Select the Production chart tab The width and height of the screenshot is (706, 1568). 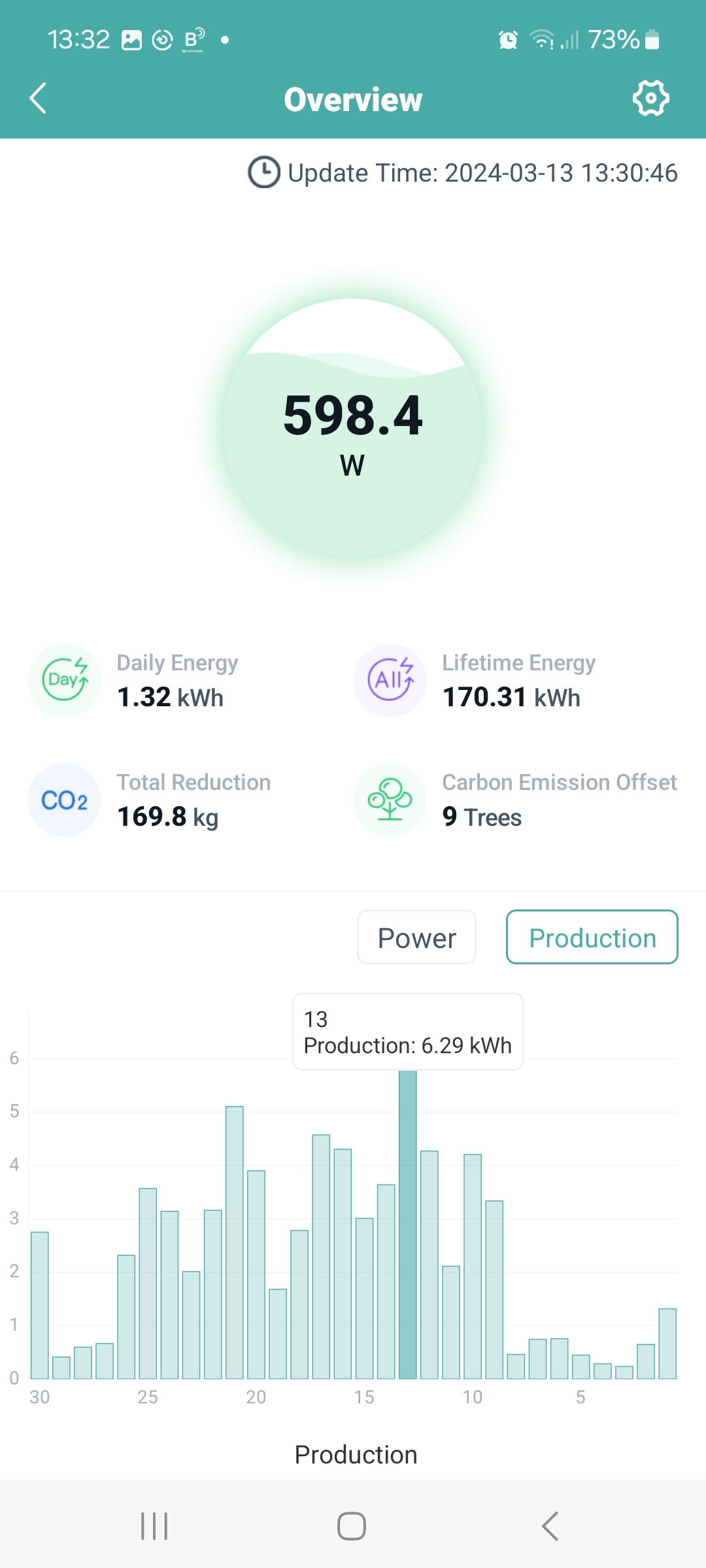(592, 937)
